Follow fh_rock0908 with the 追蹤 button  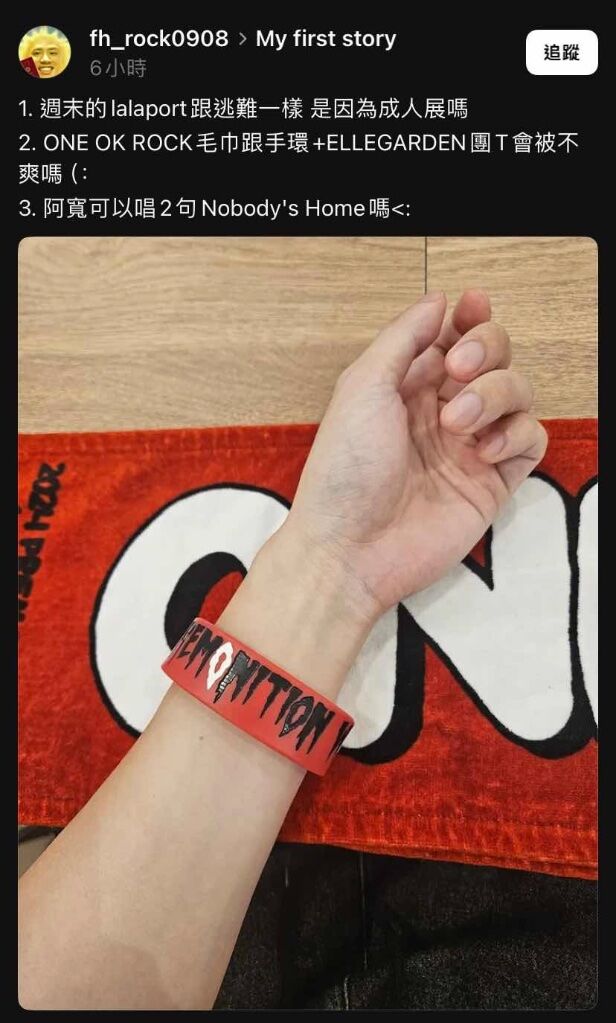(561, 53)
